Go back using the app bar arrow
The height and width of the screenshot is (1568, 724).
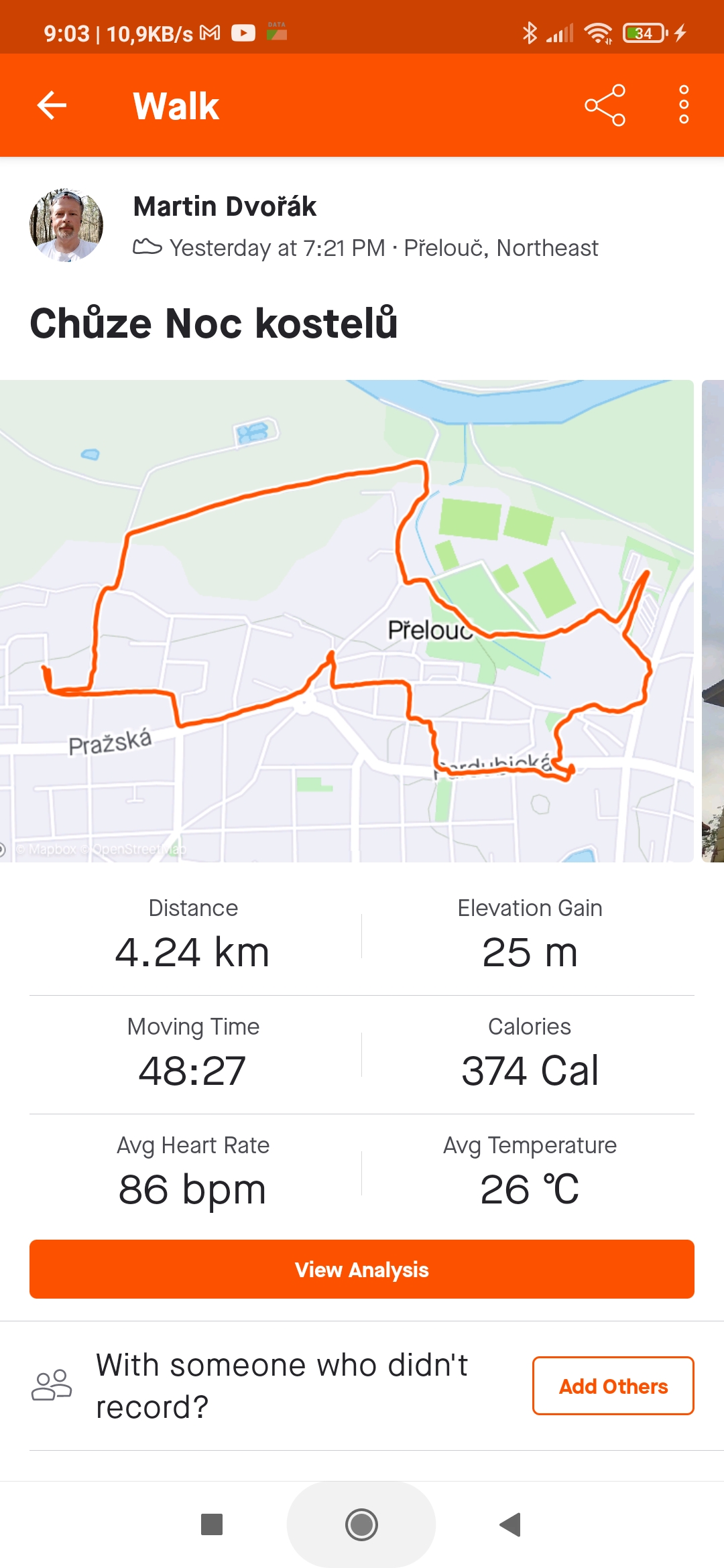(52, 105)
